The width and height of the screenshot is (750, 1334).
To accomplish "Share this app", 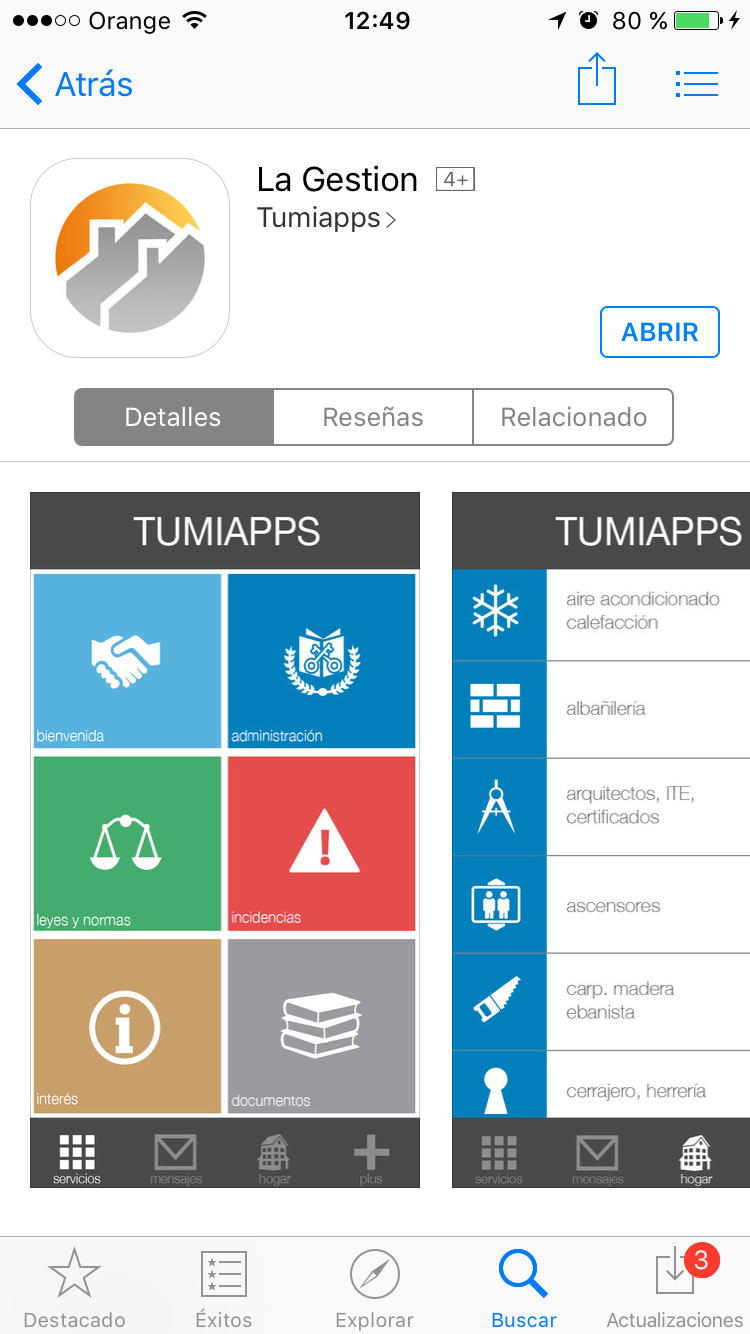I will [x=597, y=81].
